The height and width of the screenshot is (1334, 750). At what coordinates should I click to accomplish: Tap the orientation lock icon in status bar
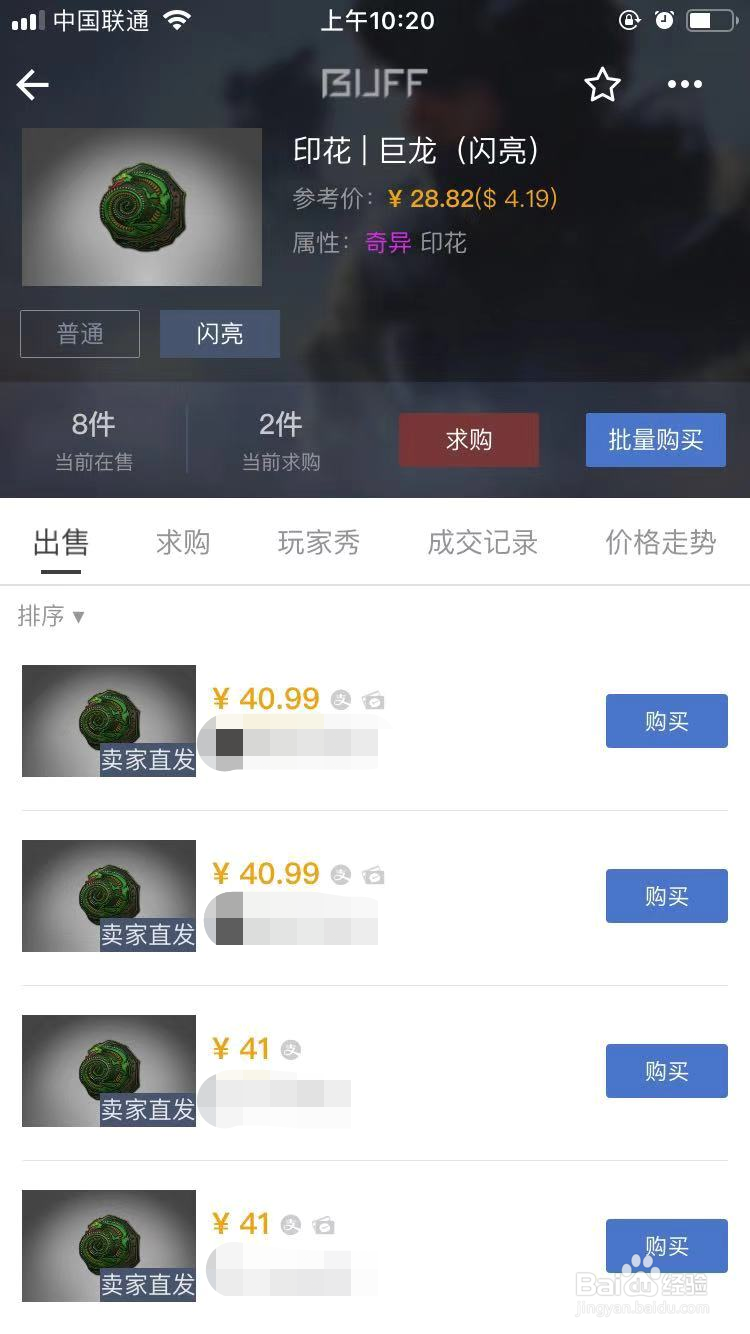(x=628, y=18)
